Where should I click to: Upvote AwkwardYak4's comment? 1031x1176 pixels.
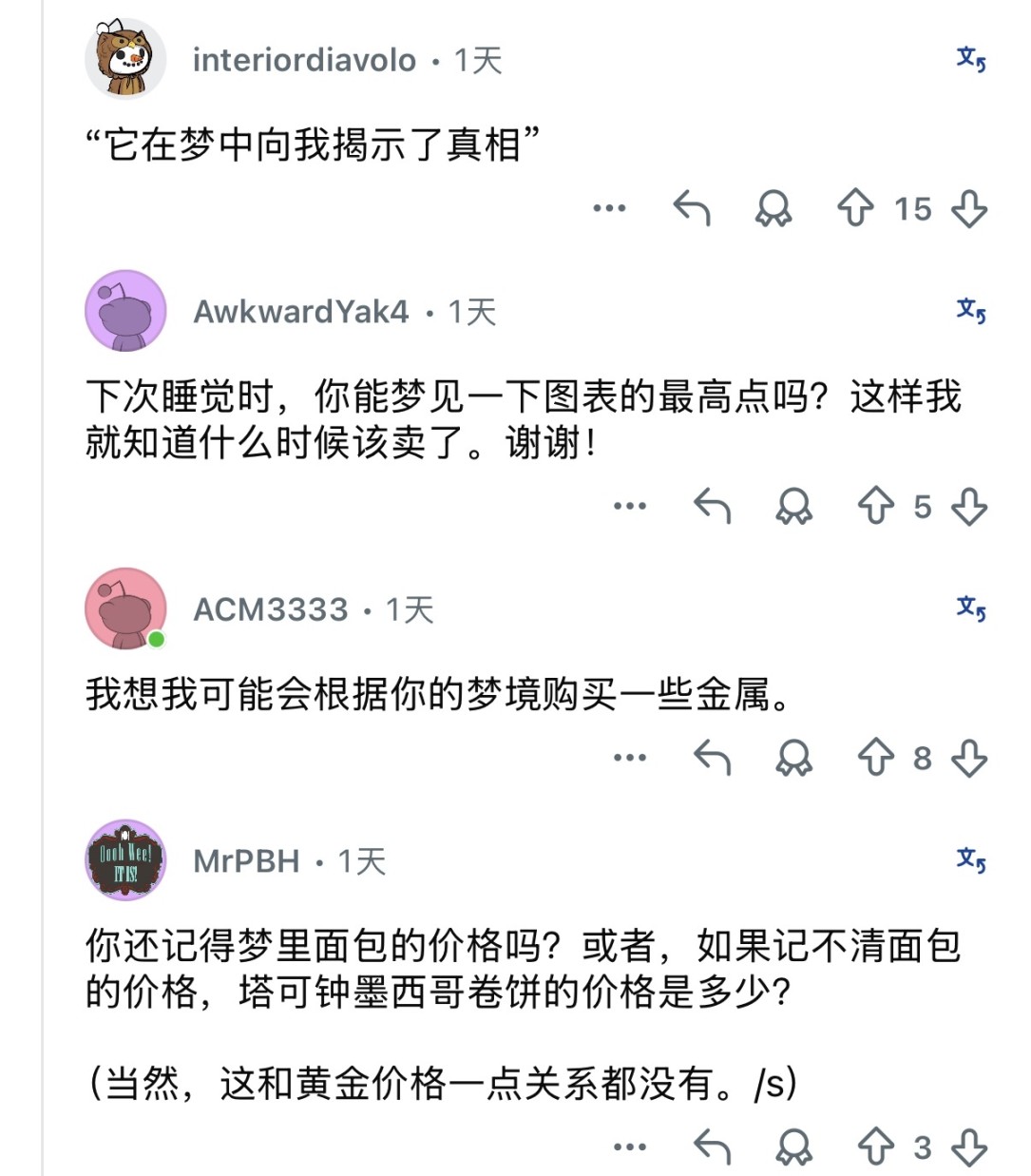876,506
